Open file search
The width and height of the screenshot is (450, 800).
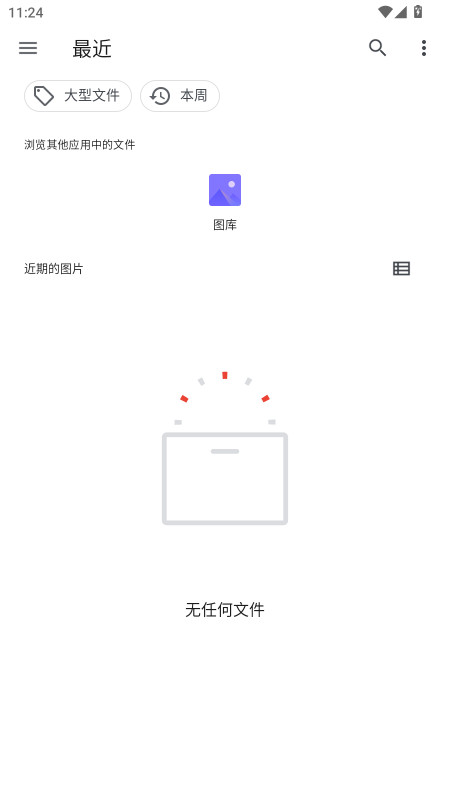378,48
